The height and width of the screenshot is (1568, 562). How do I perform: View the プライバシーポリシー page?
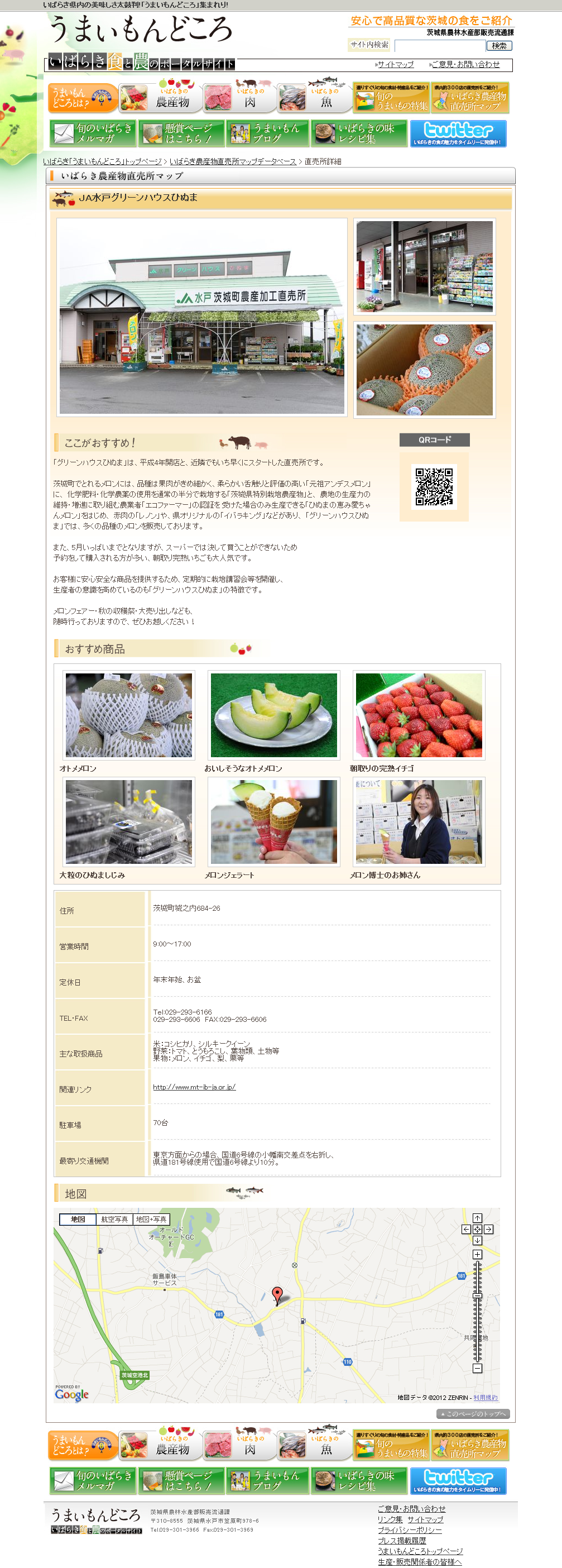pyautogui.click(x=409, y=1529)
